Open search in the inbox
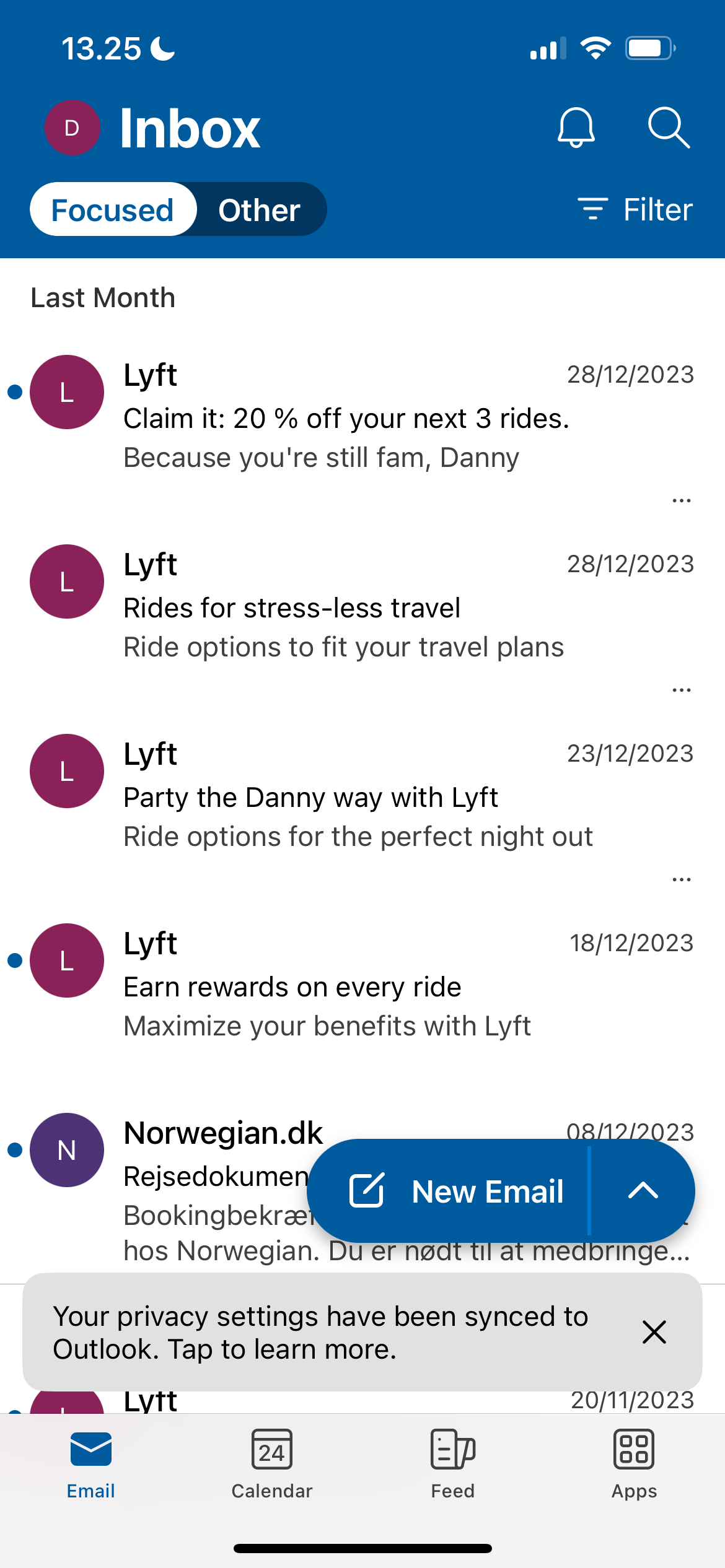This screenshot has height=1568, width=725. click(669, 128)
